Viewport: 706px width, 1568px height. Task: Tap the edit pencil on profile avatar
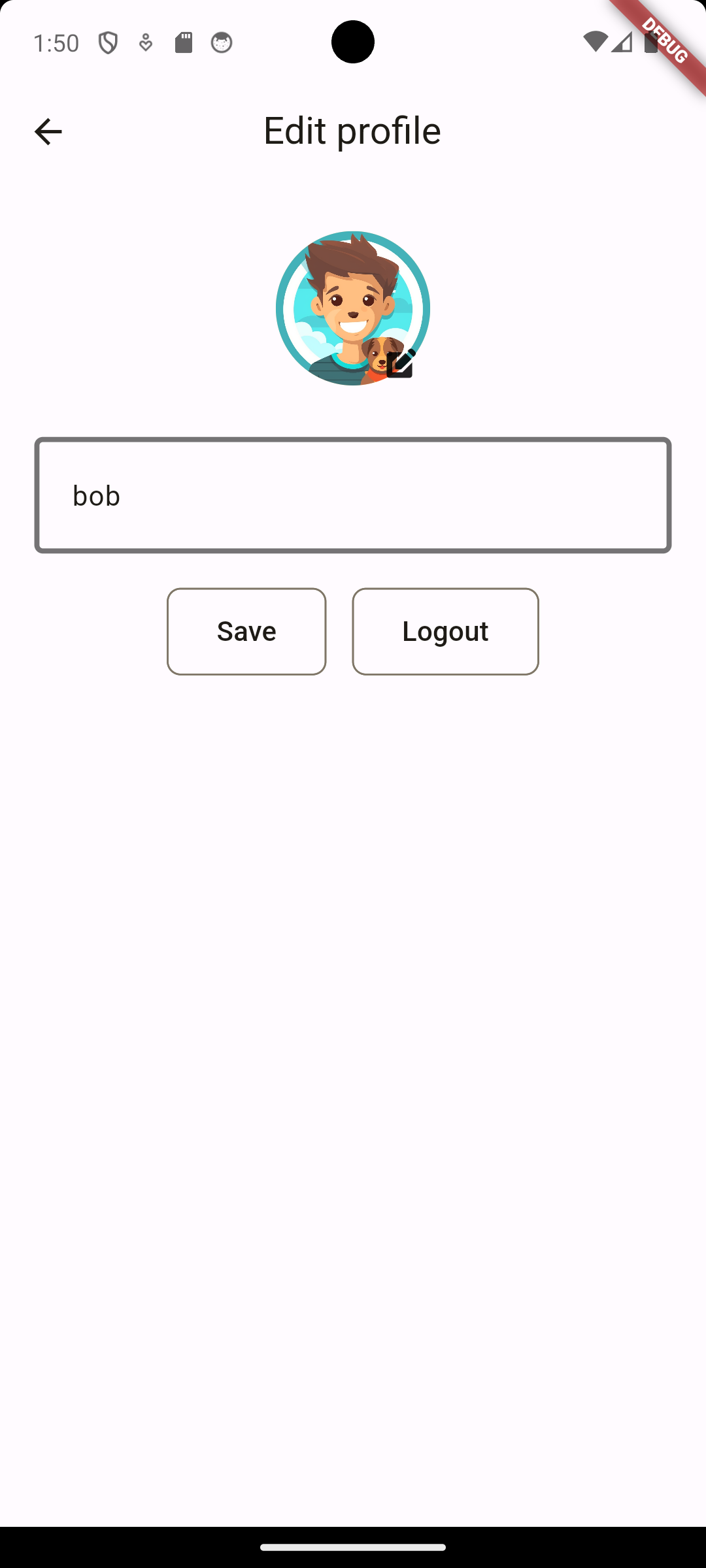(x=400, y=364)
